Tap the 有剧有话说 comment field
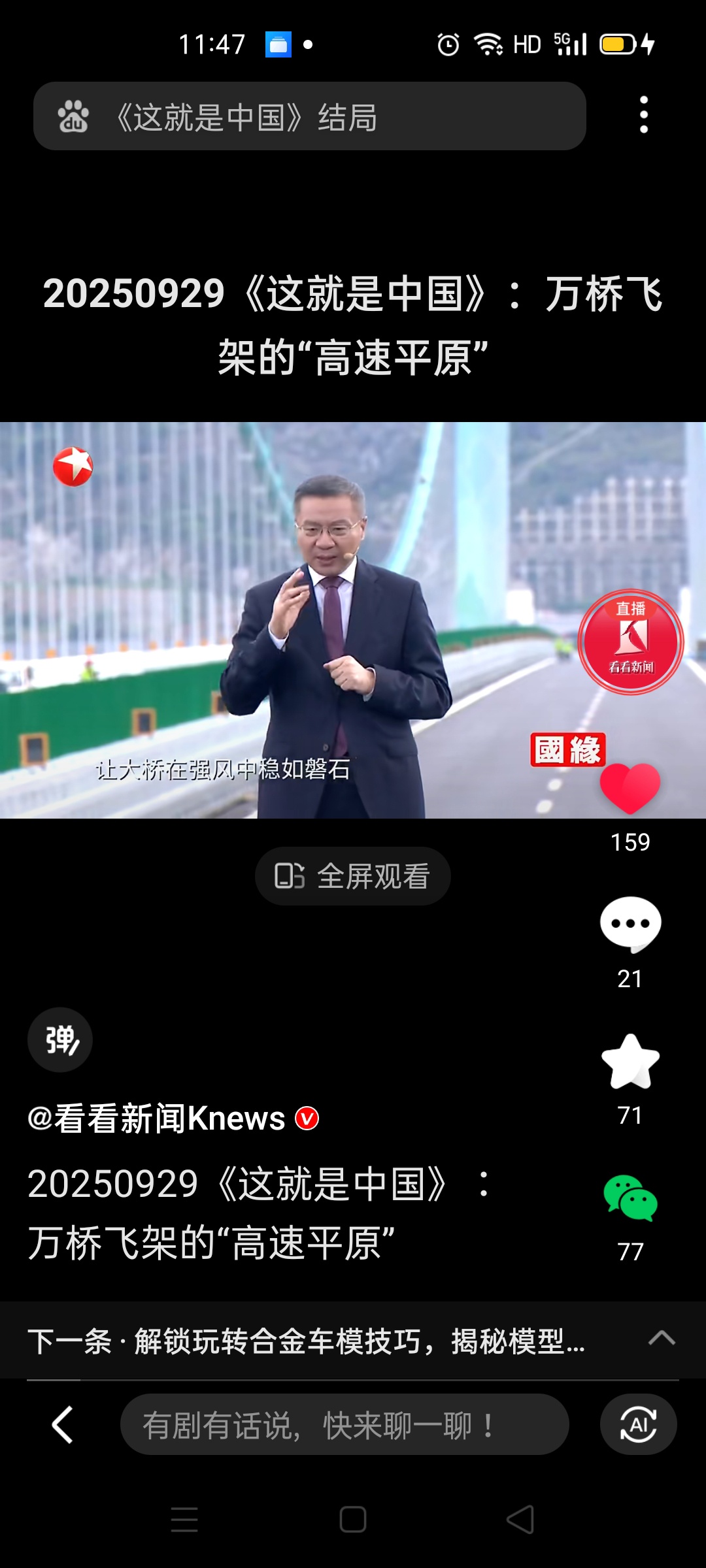 (344, 1425)
